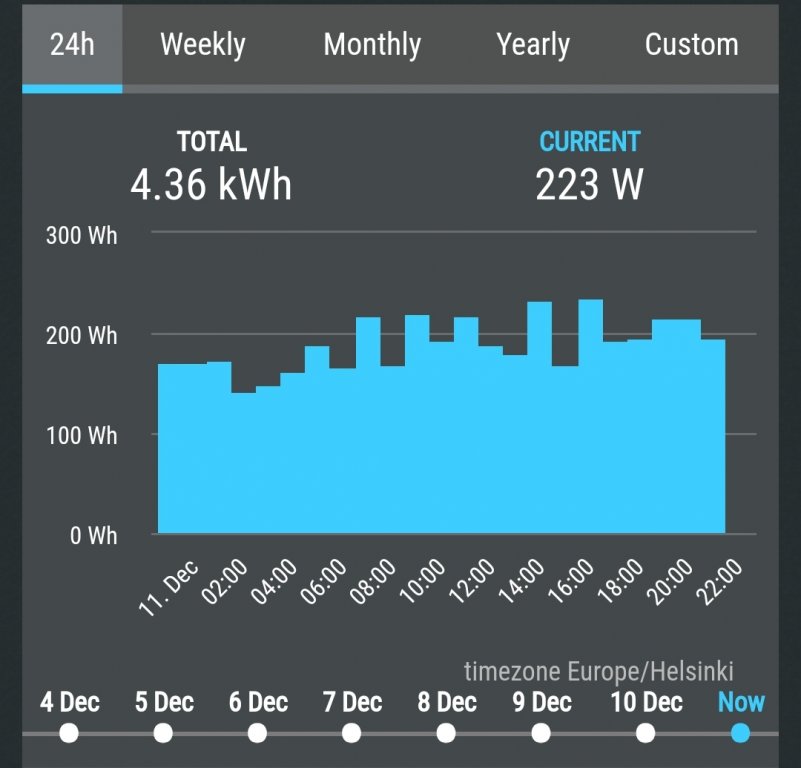Jump to 4 Dec on timeline
The height and width of the screenshot is (768, 801).
(x=69, y=733)
